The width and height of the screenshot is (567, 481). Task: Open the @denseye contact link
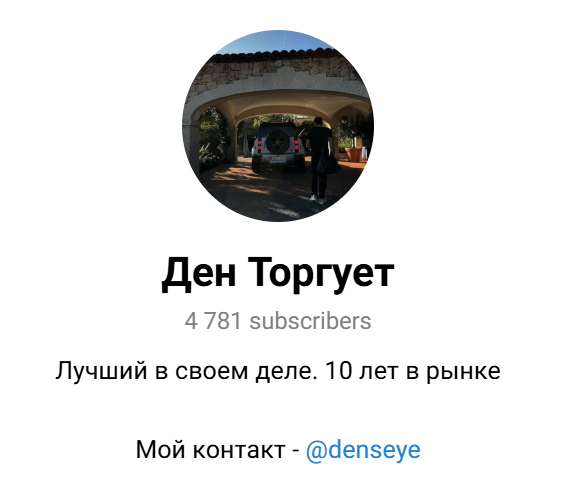point(363,450)
